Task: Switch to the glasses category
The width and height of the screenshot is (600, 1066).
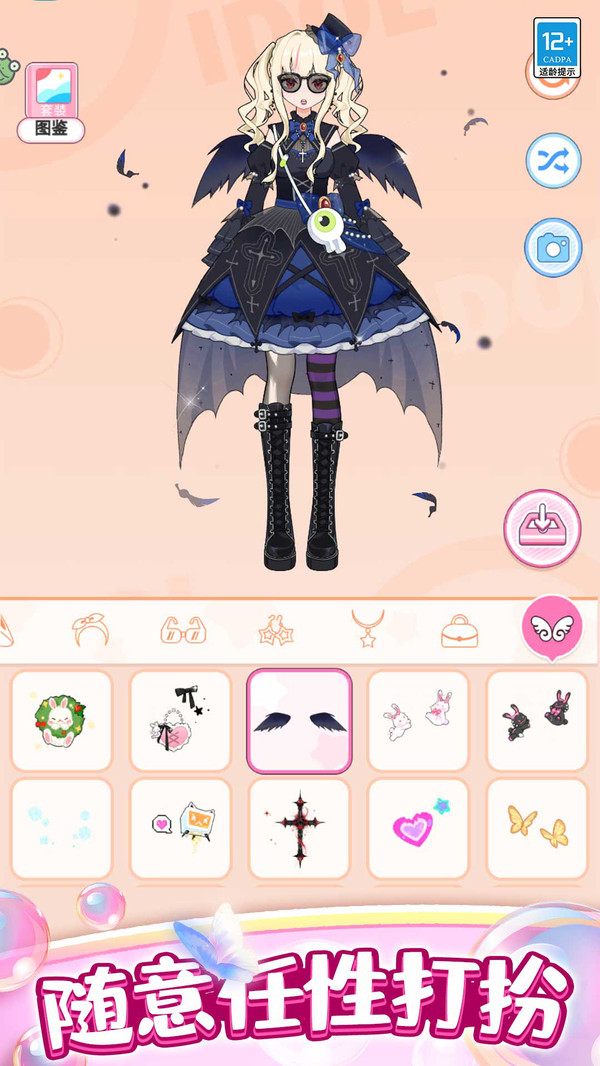Action: (183, 630)
